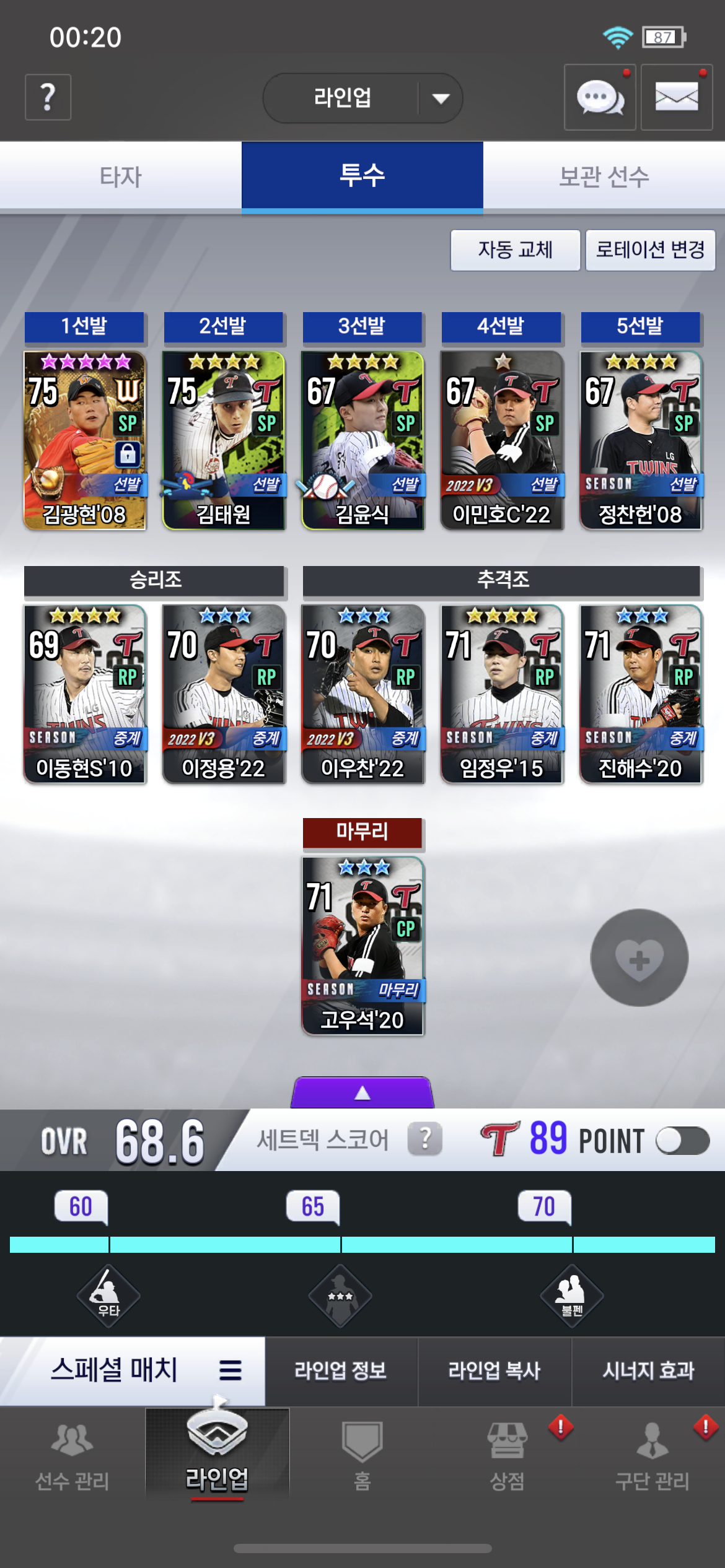
Task: Tap the heart plus floating button
Action: [x=639, y=957]
